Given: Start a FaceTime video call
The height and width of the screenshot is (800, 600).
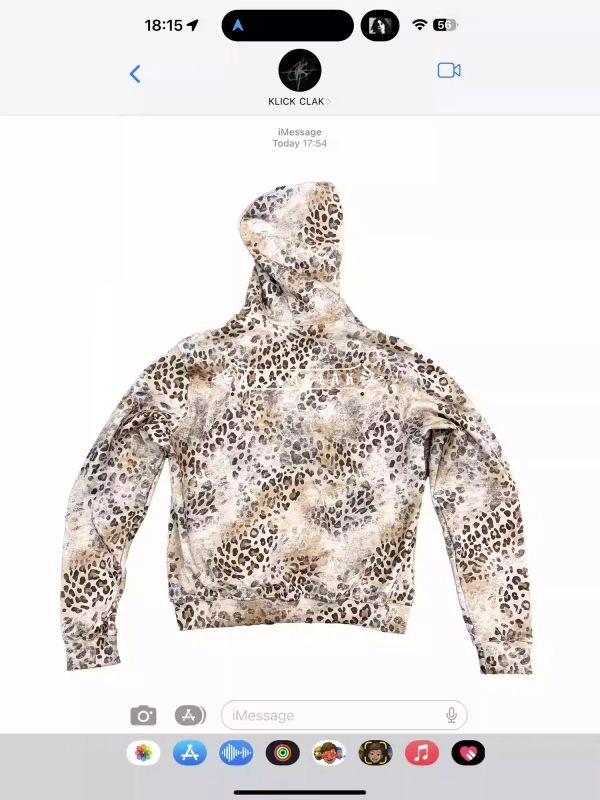Looking at the screenshot, I should (449, 70).
